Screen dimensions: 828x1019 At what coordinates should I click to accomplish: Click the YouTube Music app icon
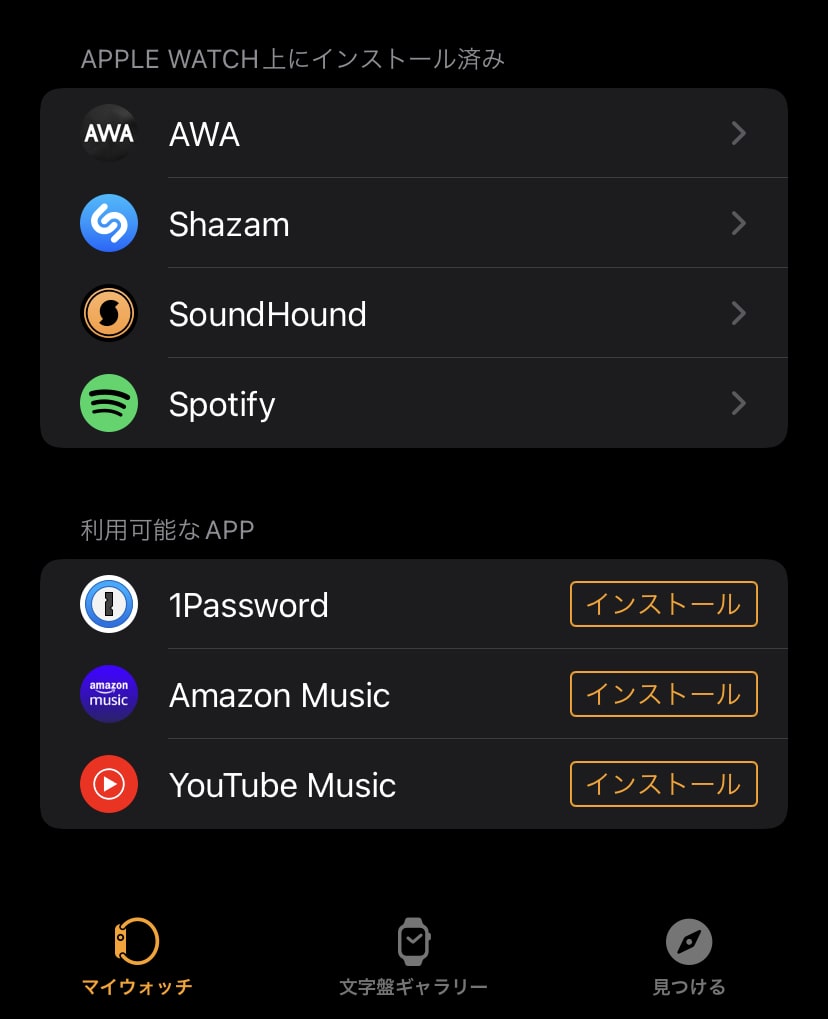click(108, 784)
